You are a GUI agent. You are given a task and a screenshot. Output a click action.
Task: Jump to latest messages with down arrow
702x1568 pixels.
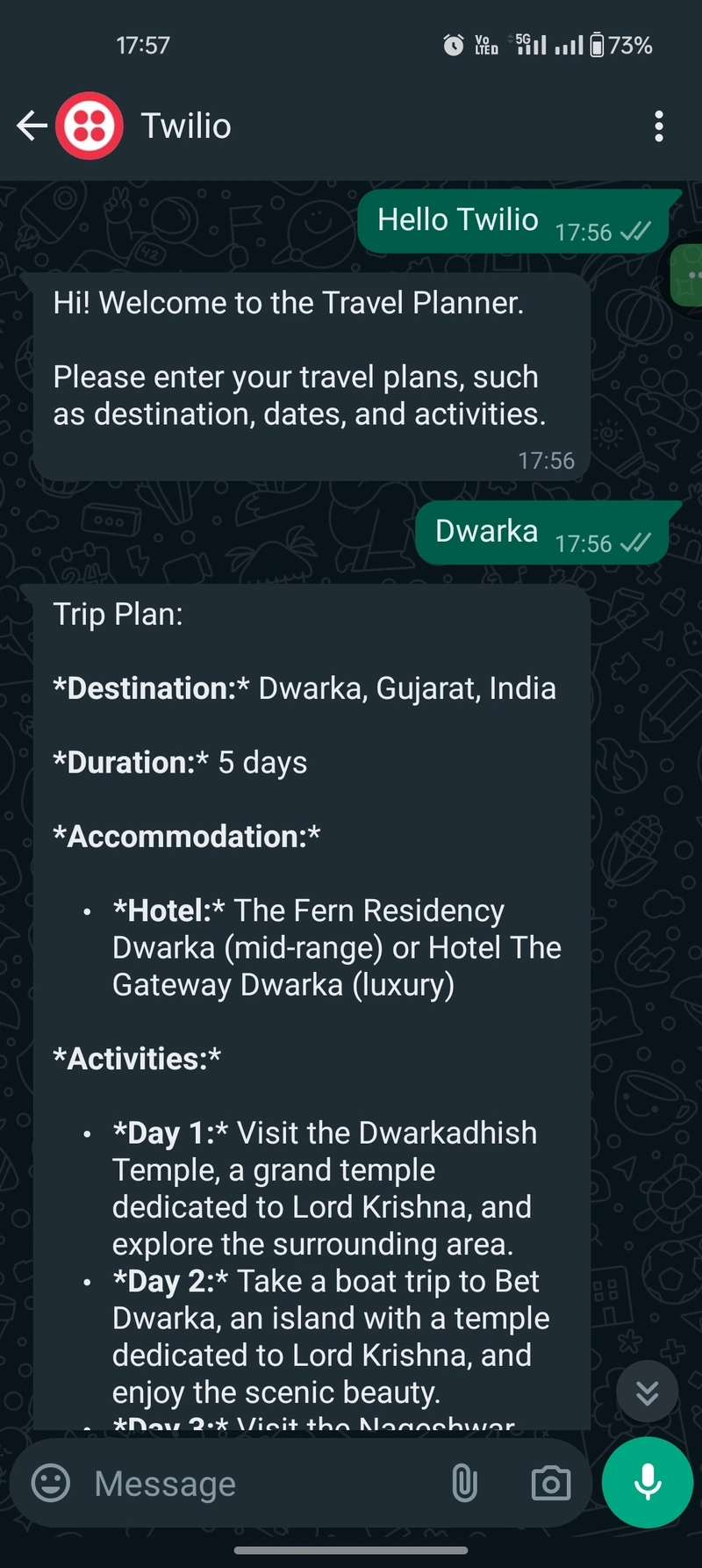pyautogui.click(x=647, y=1392)
